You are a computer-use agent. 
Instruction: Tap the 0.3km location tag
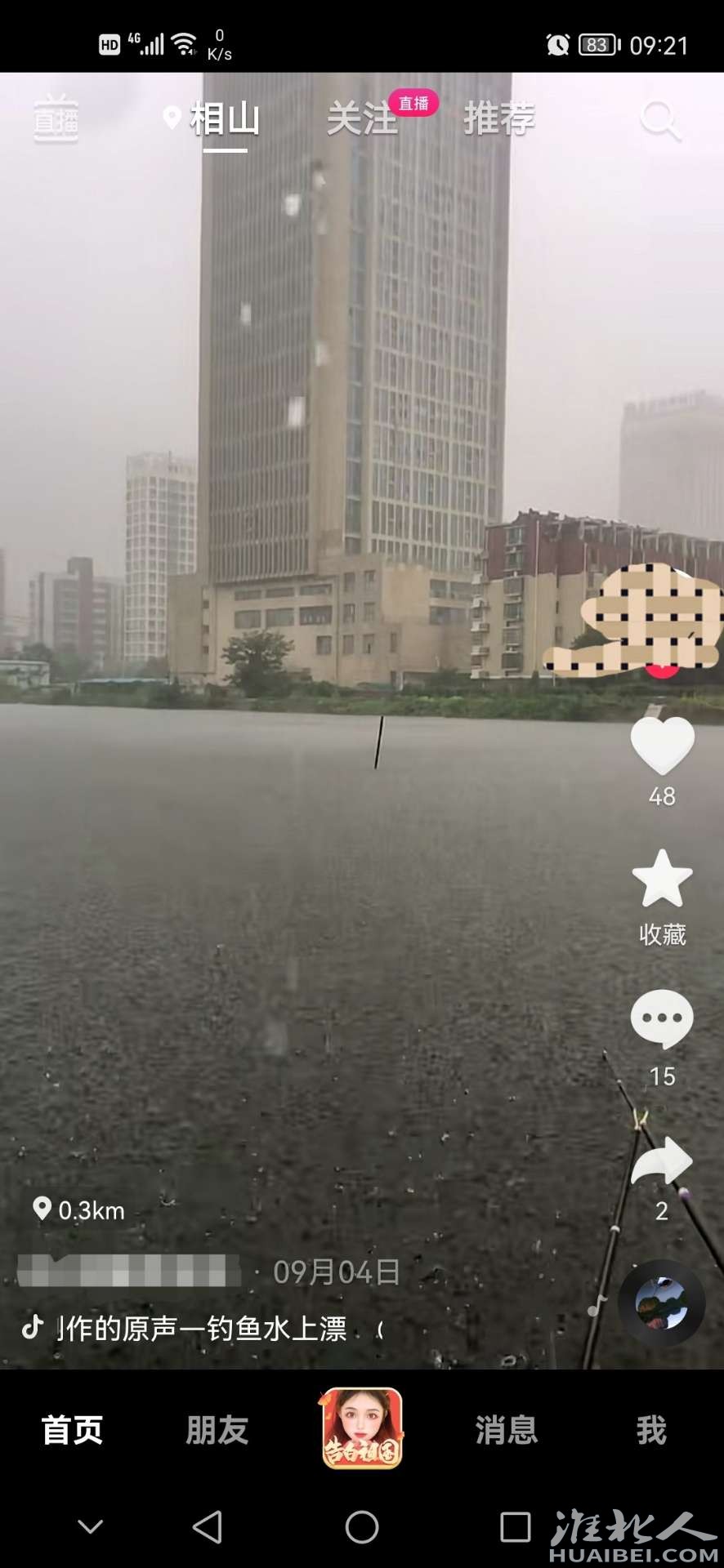click(x=79, y=1209)
